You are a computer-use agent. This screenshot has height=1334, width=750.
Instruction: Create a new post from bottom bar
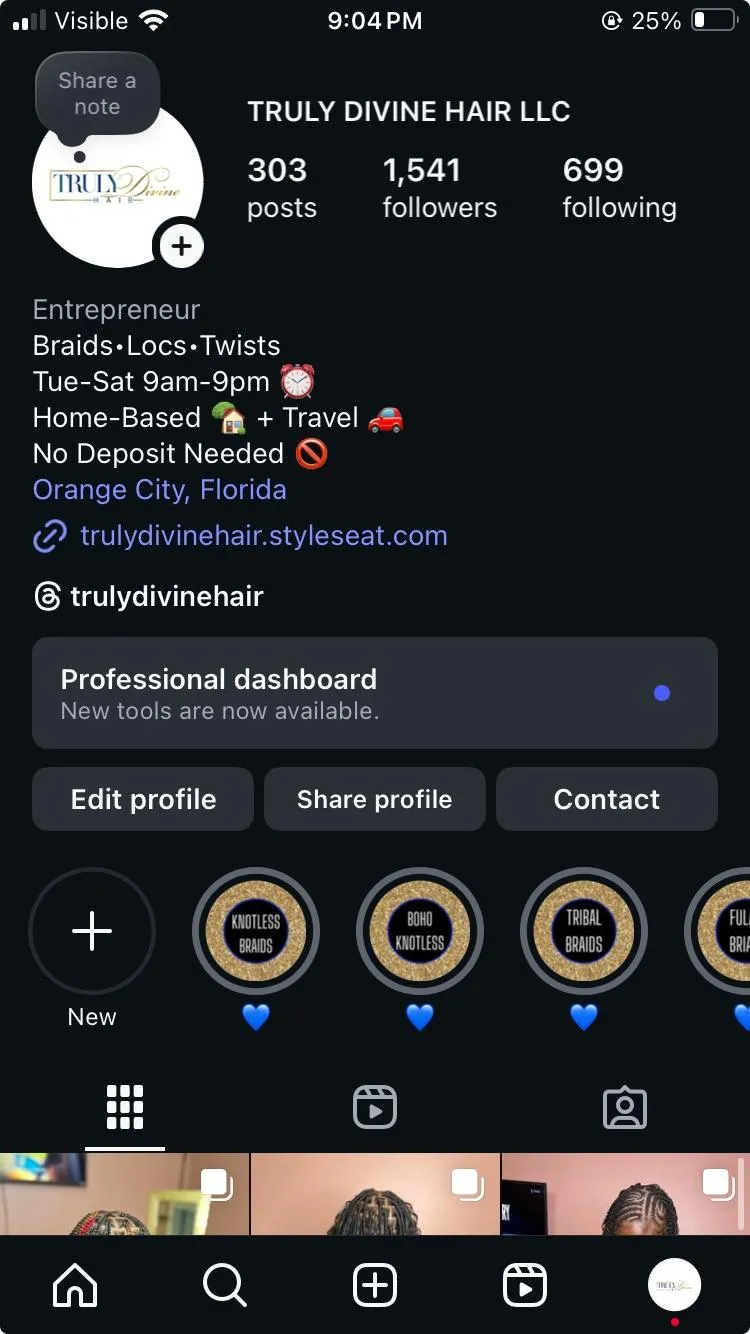(x=375, y=1285)
